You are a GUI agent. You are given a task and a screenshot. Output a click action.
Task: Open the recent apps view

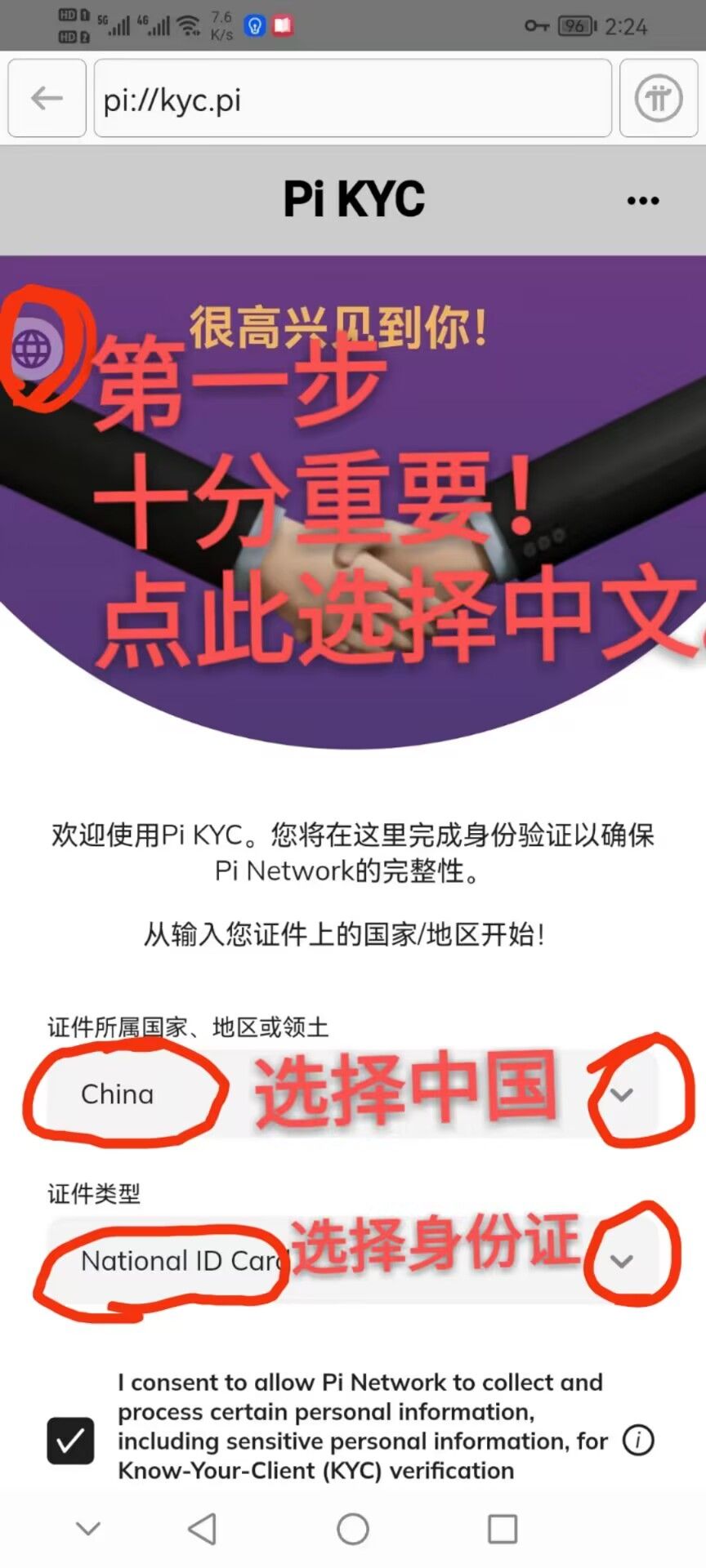502,1529
